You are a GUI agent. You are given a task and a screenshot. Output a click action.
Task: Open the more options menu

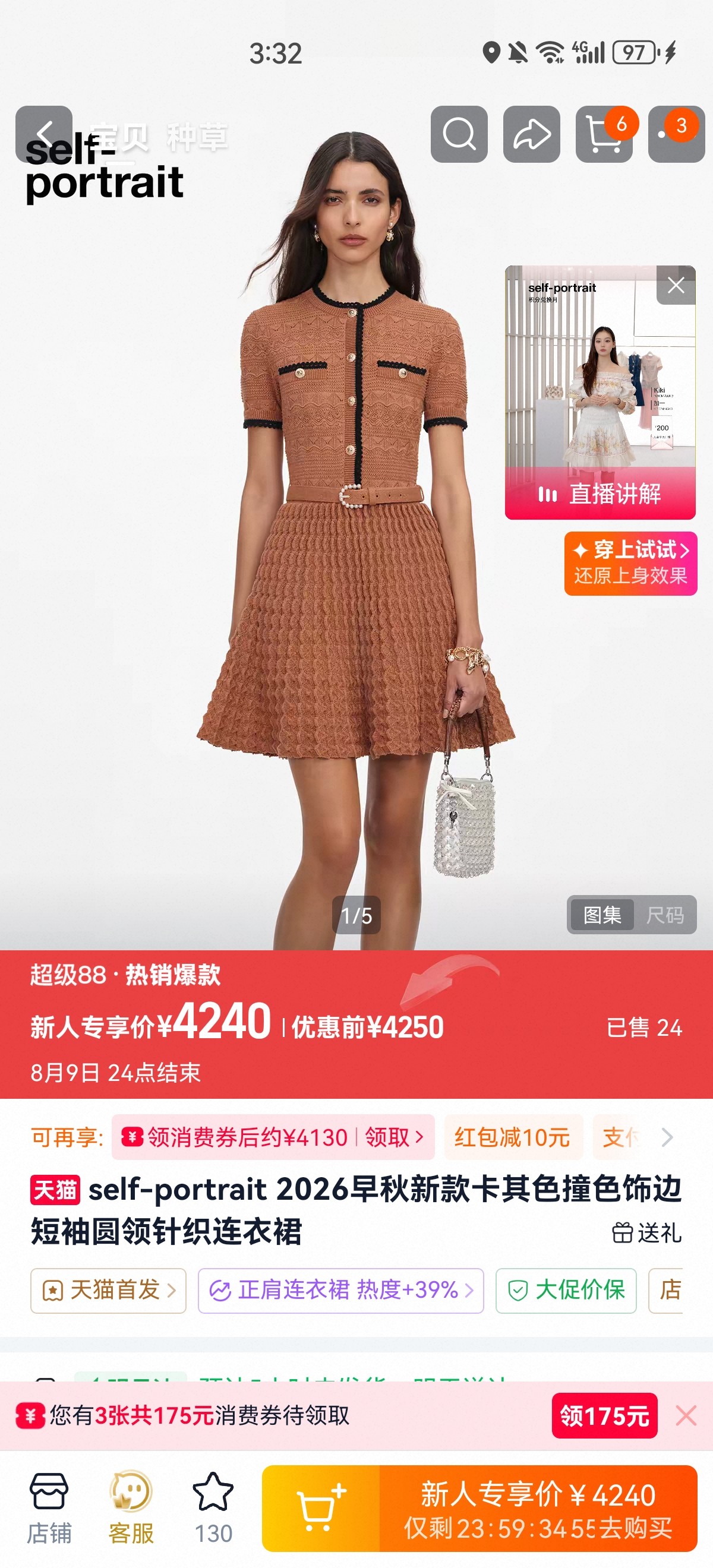[677, 134]
